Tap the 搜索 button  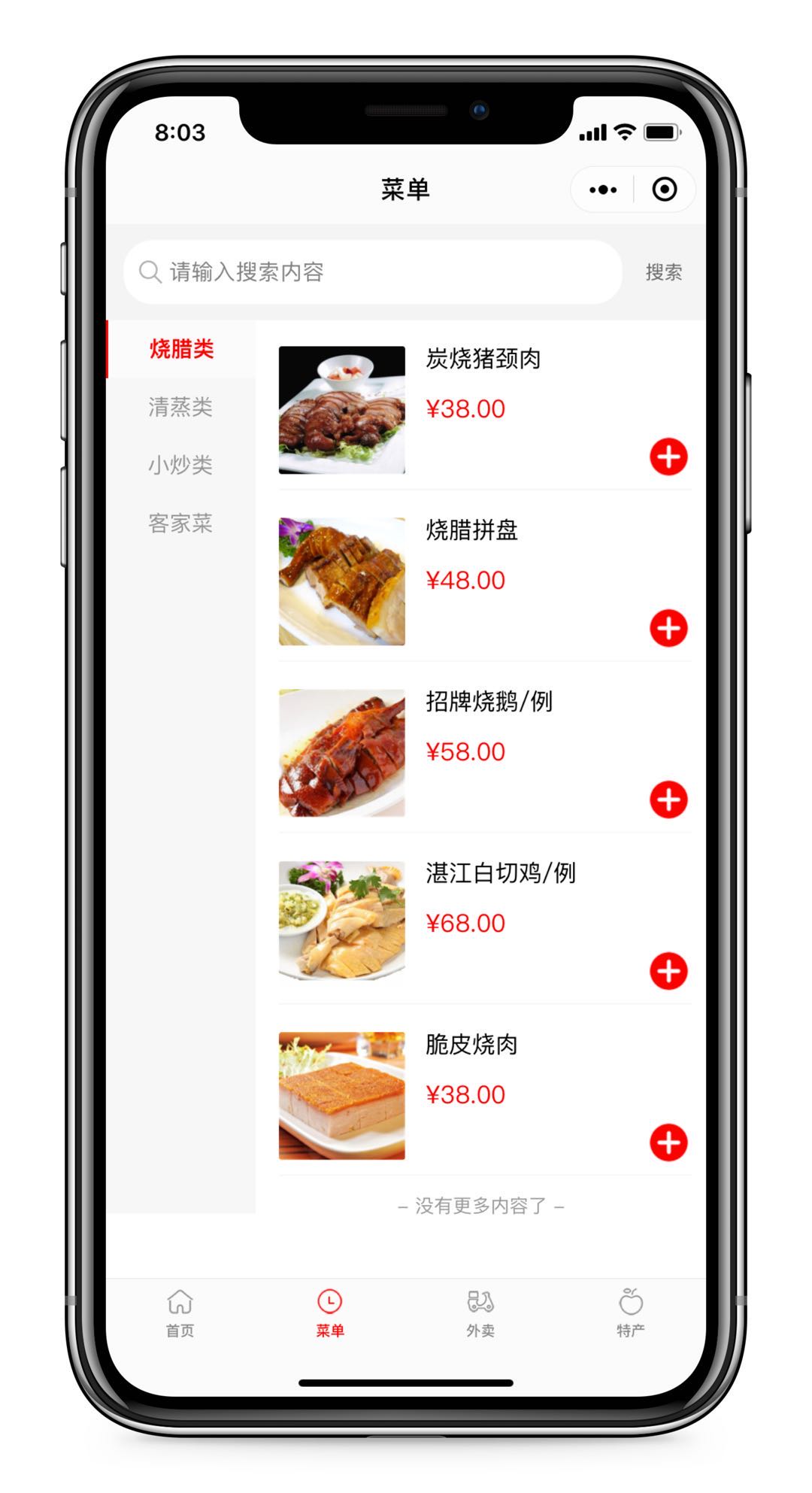(x=664, y=272)
